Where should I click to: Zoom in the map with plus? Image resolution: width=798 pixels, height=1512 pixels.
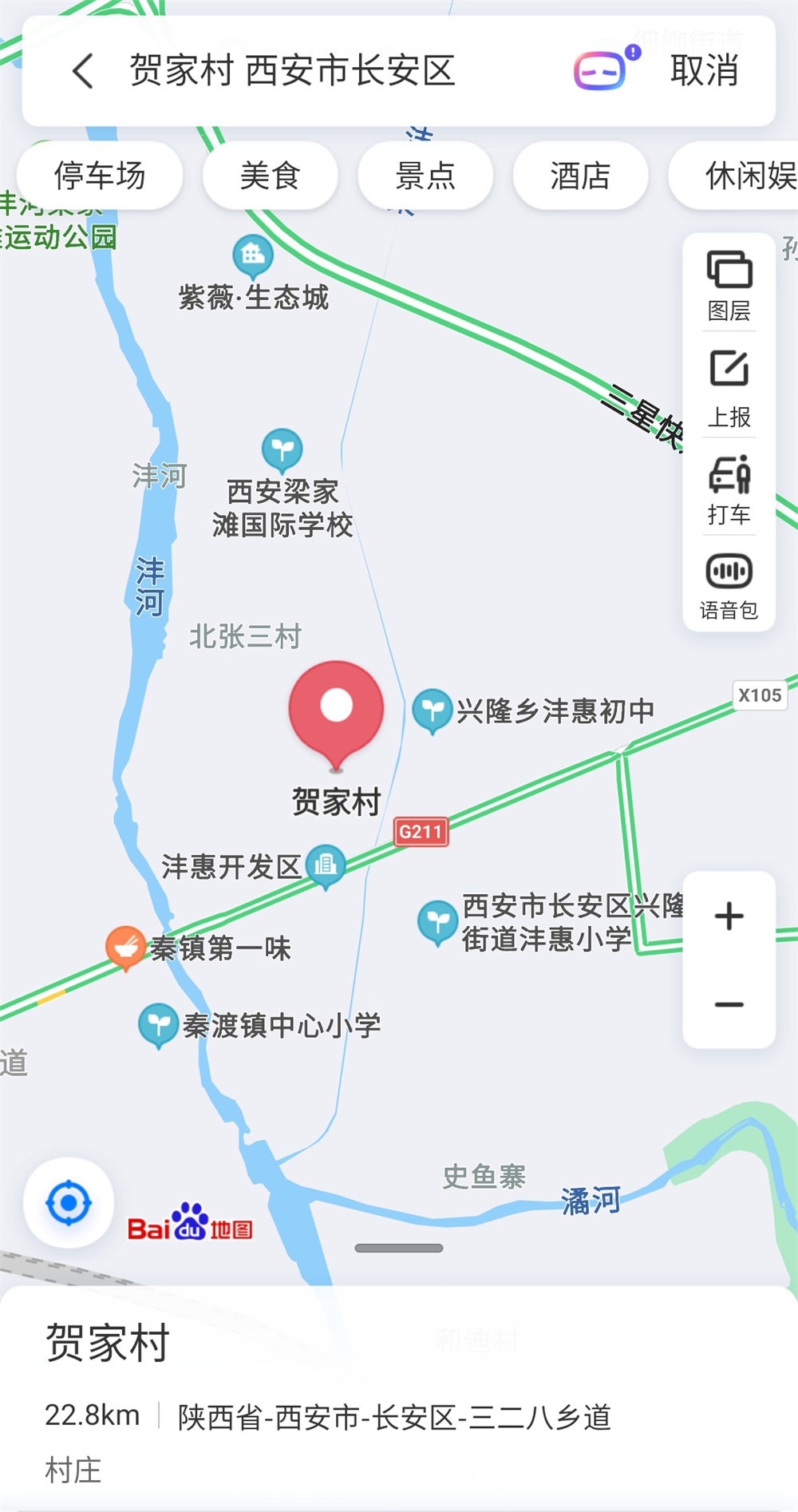pos(729,916)
